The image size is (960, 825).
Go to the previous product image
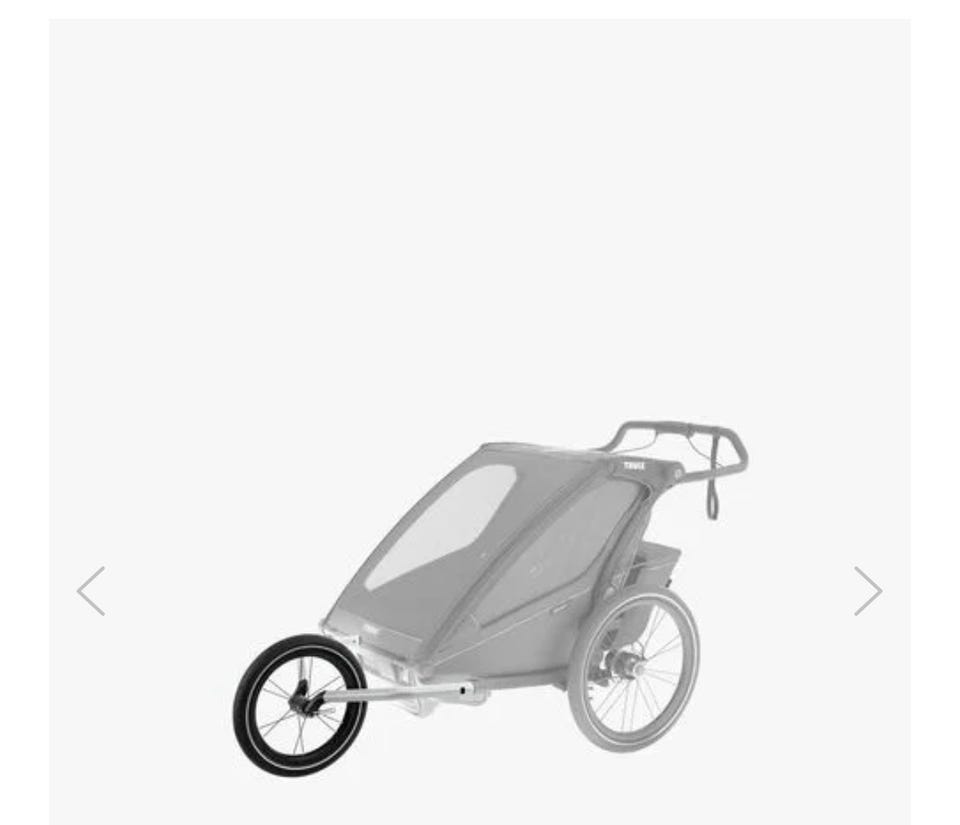click(91, 591)
